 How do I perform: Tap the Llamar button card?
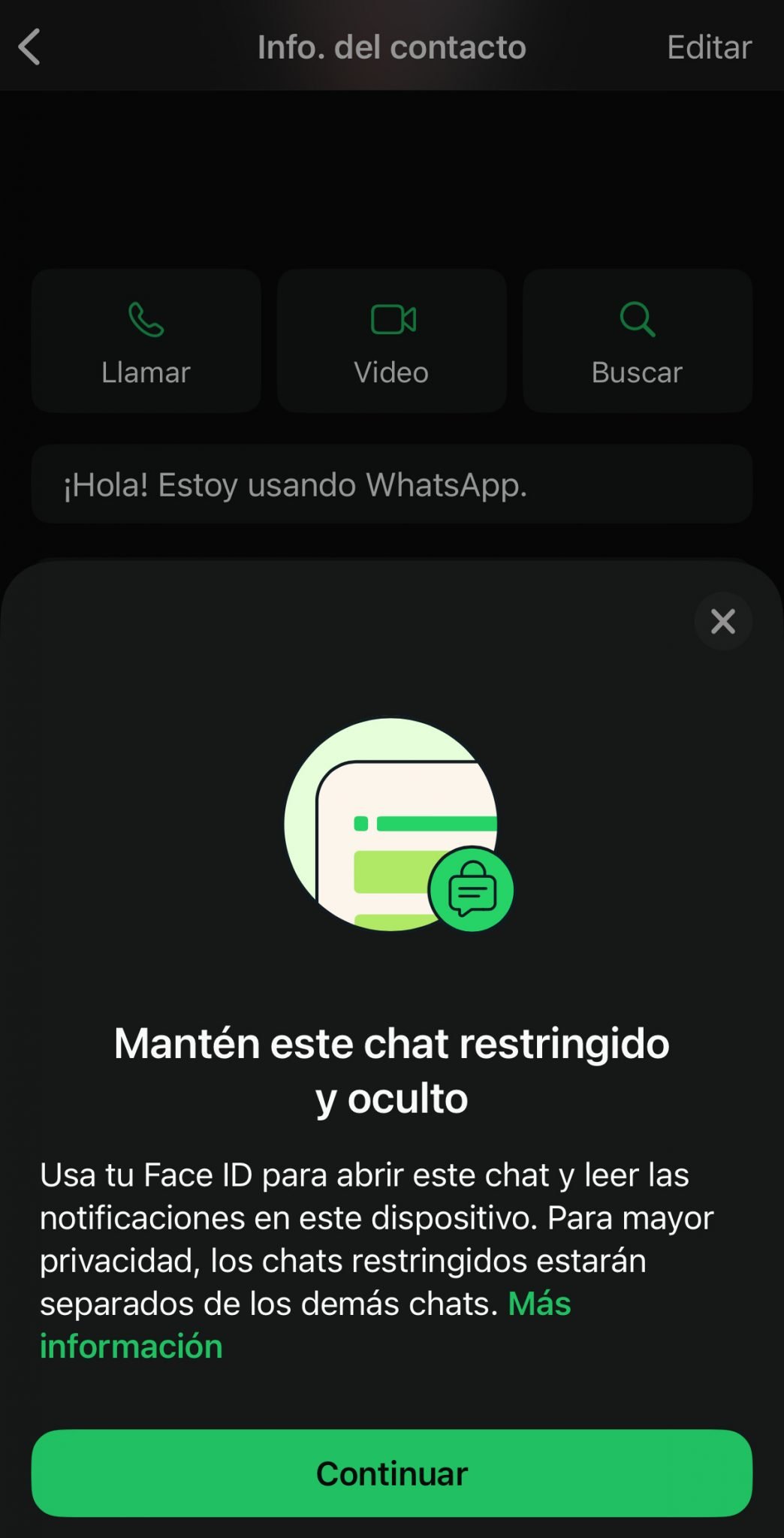point(145,342)
